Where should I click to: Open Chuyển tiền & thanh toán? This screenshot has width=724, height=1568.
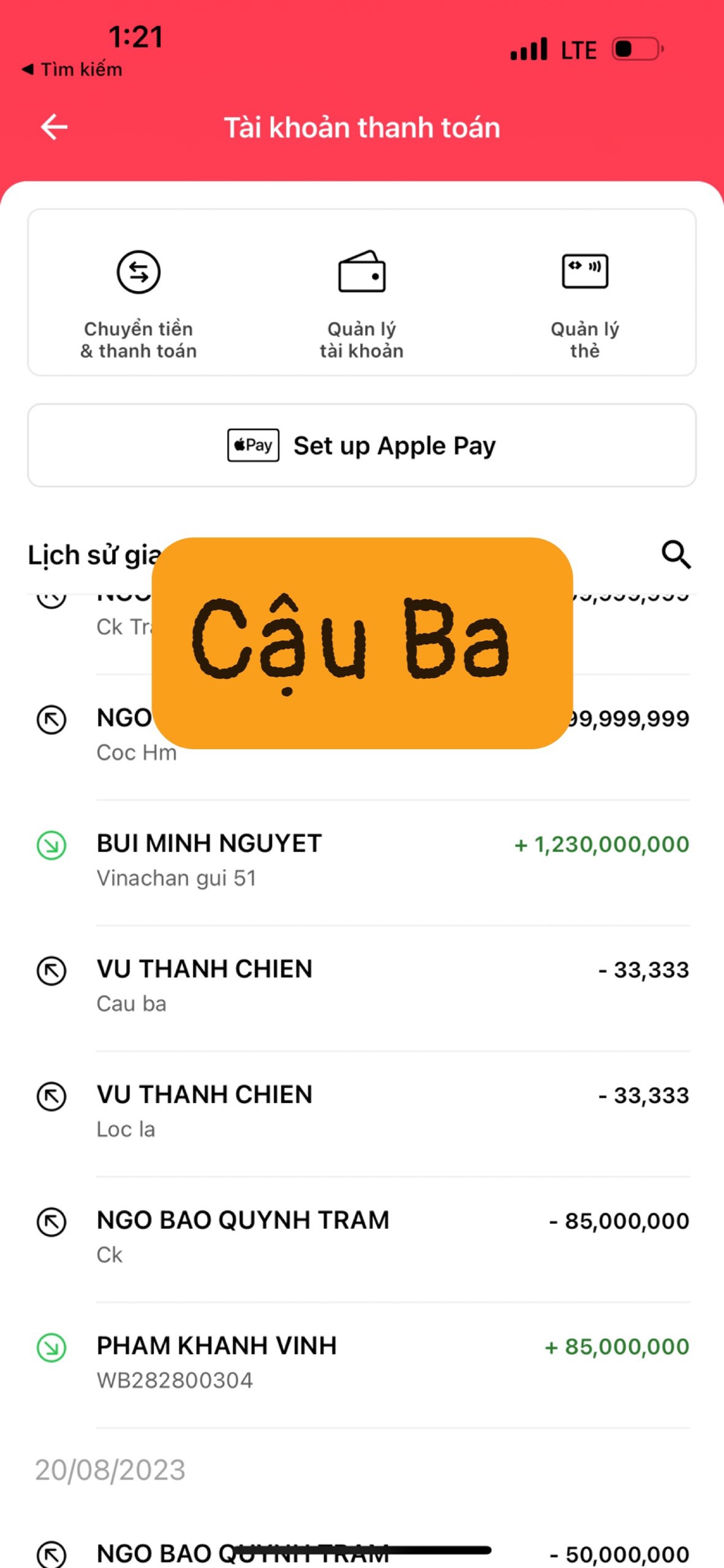pyautogui.click(x=138, y=301)
